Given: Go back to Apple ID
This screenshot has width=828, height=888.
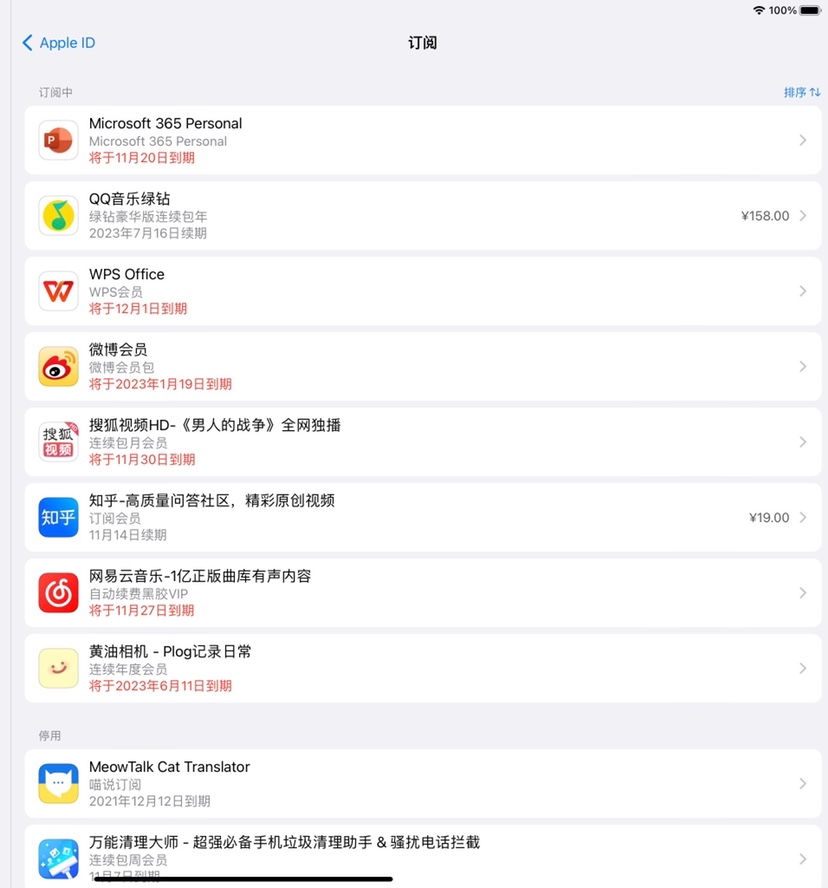Looking at the screenshot, I should 59,43.
